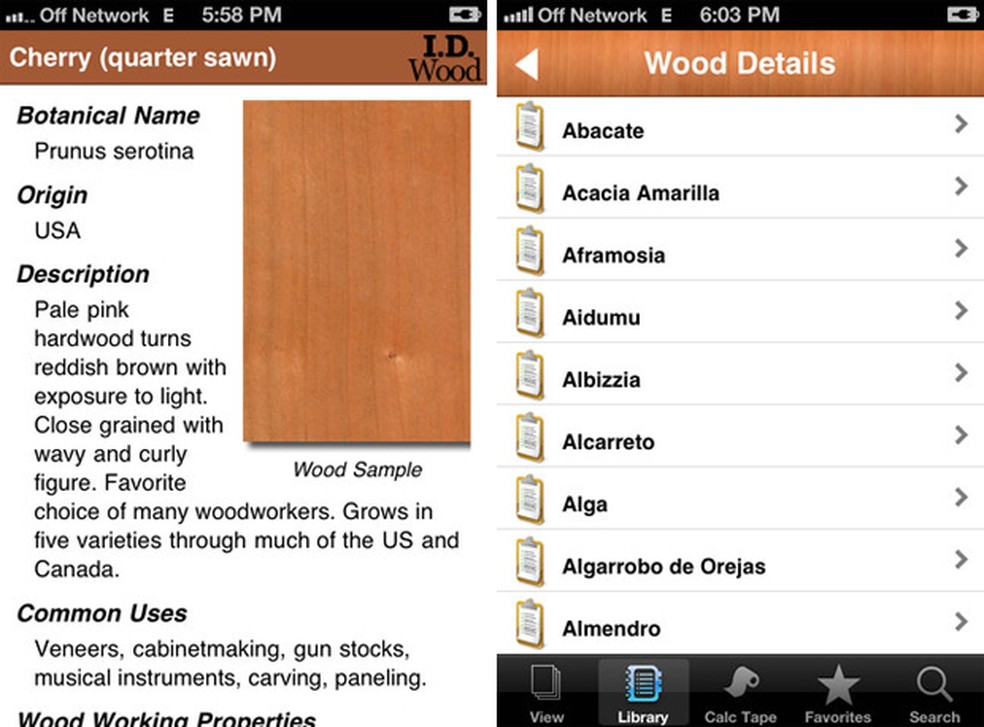Image resolution: width=984 pixels, height=727 pixels.
Task: Select Aframosia from the list
Action: 740,254
